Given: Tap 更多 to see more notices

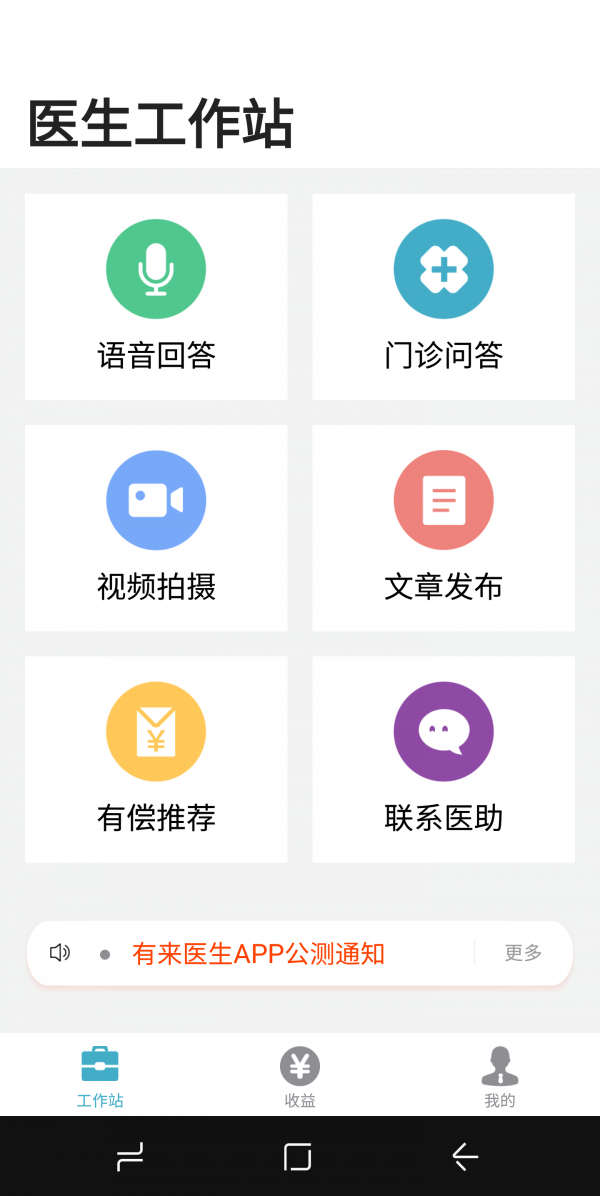Looking at the screenshot, I should [x=523, y=953].
